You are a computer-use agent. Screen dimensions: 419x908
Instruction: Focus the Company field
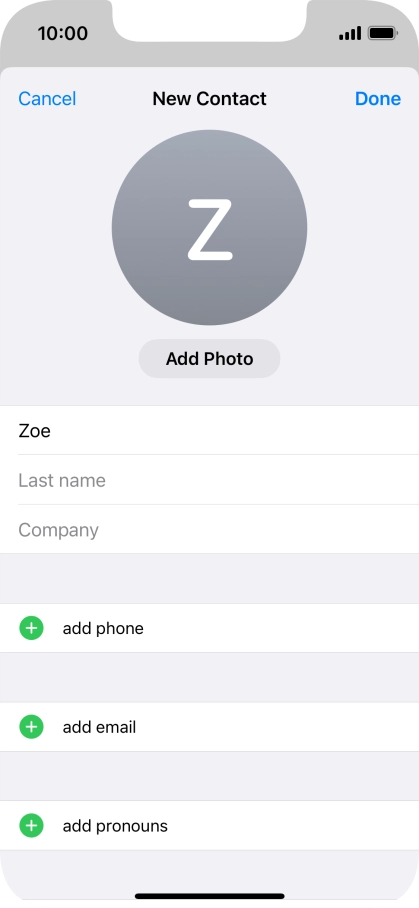click(210, 530)
